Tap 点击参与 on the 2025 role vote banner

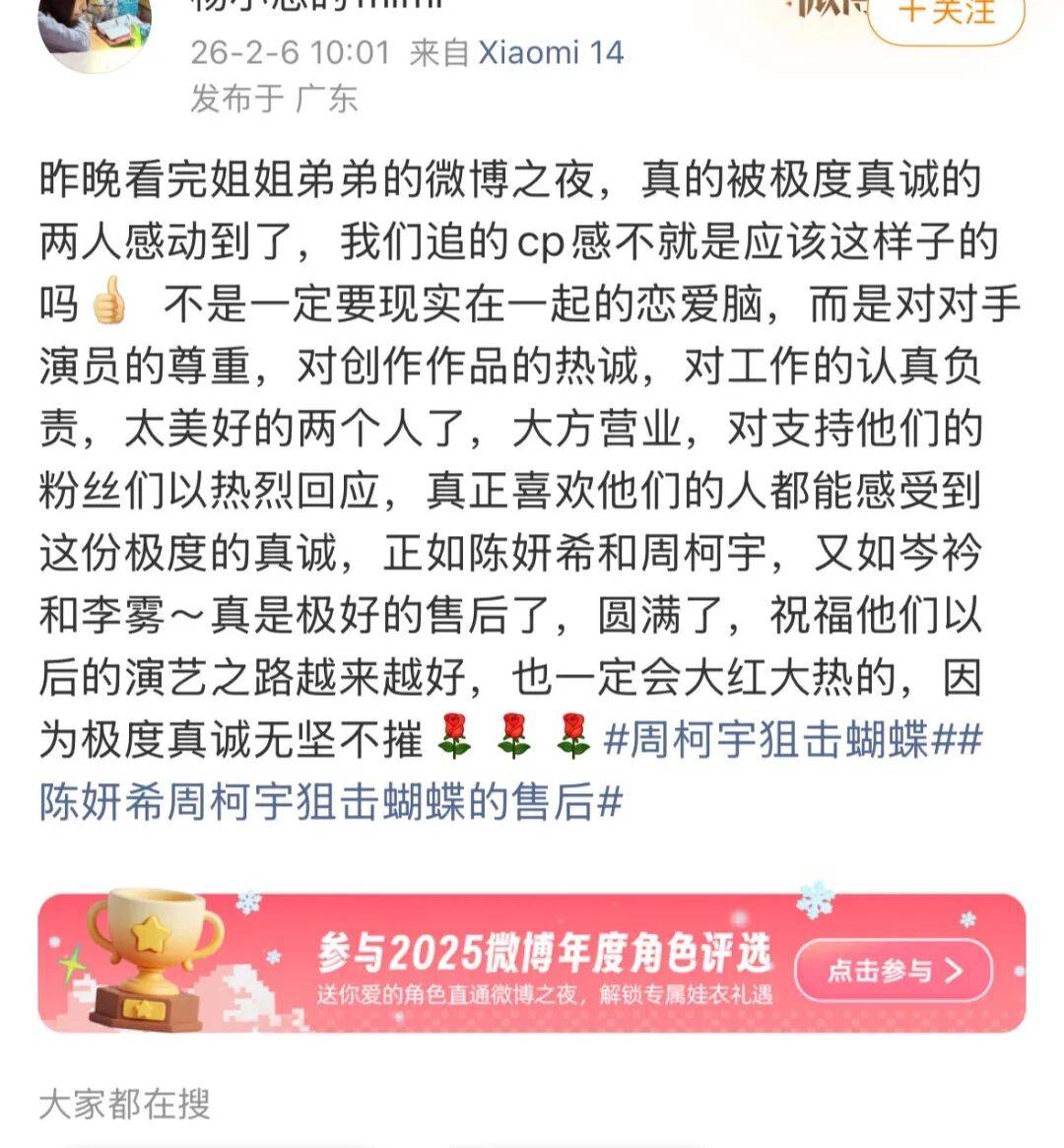pyautogui.click(x=893, y=971)
